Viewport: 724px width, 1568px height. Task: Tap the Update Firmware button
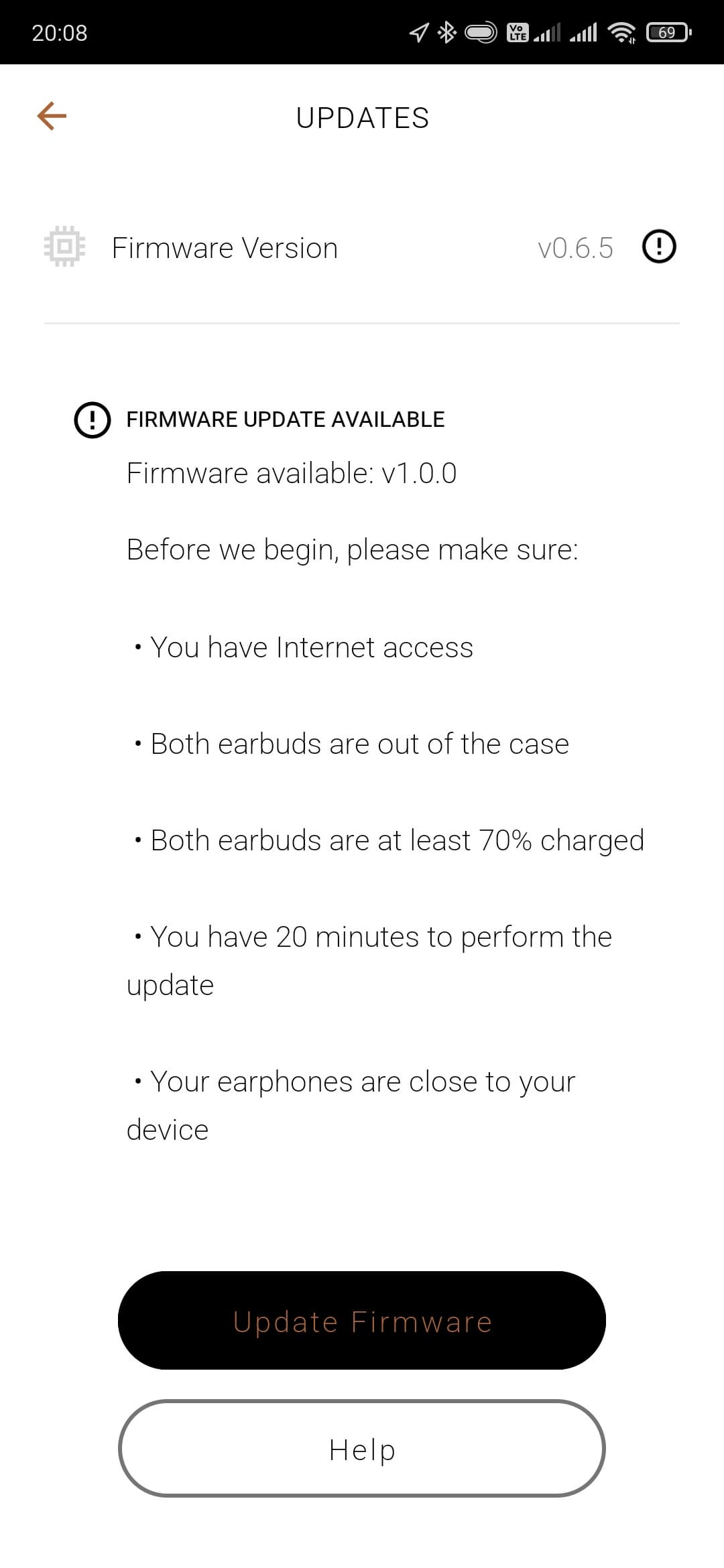362,1320
